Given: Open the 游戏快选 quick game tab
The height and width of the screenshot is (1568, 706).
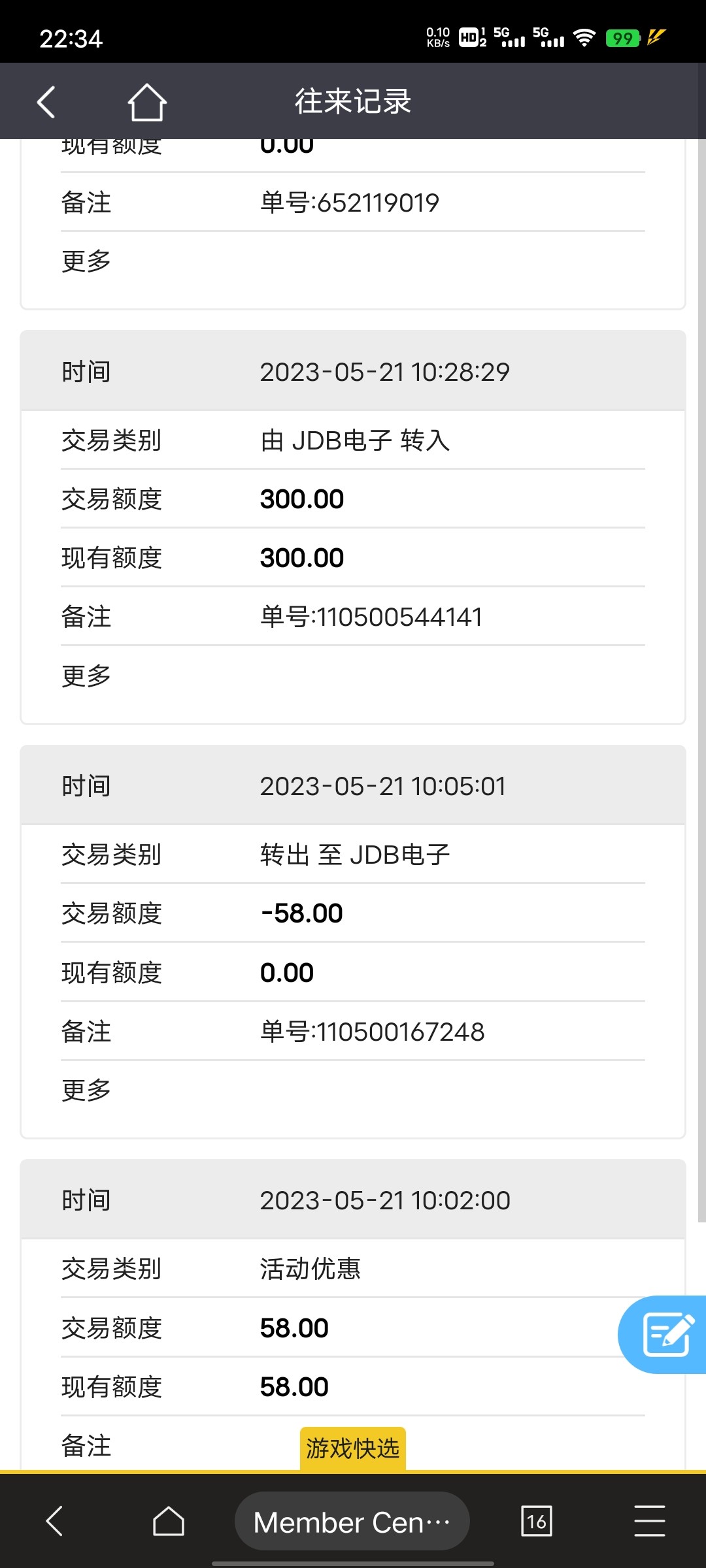Looking at the screenshot, I should coord(353,1448).
